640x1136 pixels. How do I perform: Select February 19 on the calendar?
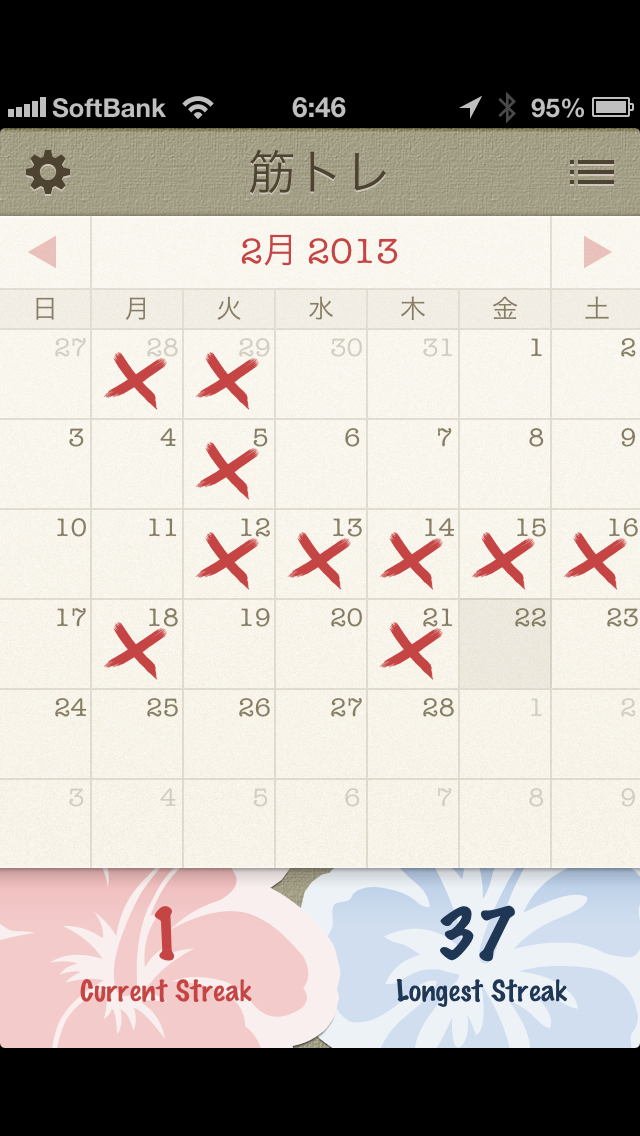click(229, 645)
